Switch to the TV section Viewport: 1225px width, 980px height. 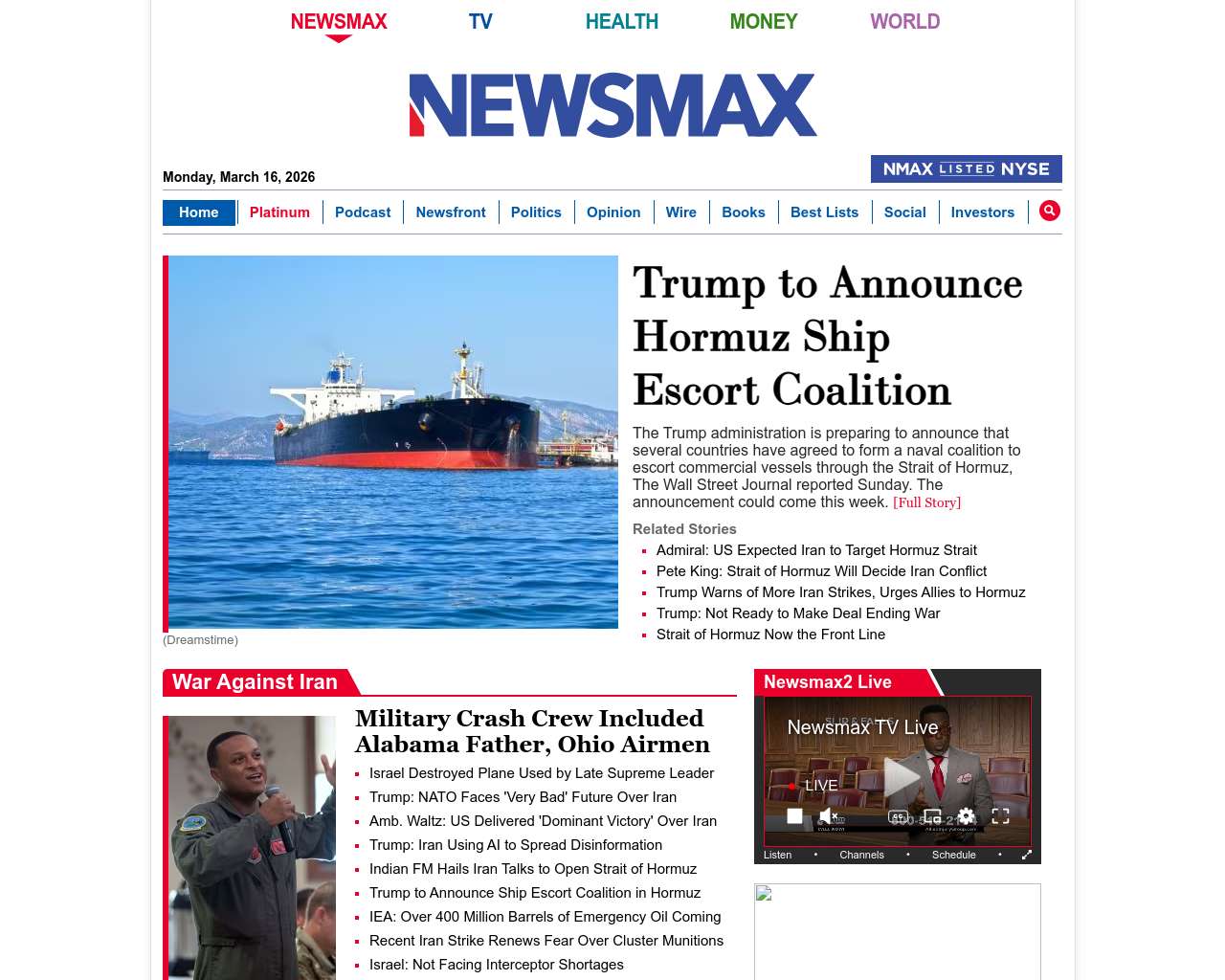pos(480,21)
